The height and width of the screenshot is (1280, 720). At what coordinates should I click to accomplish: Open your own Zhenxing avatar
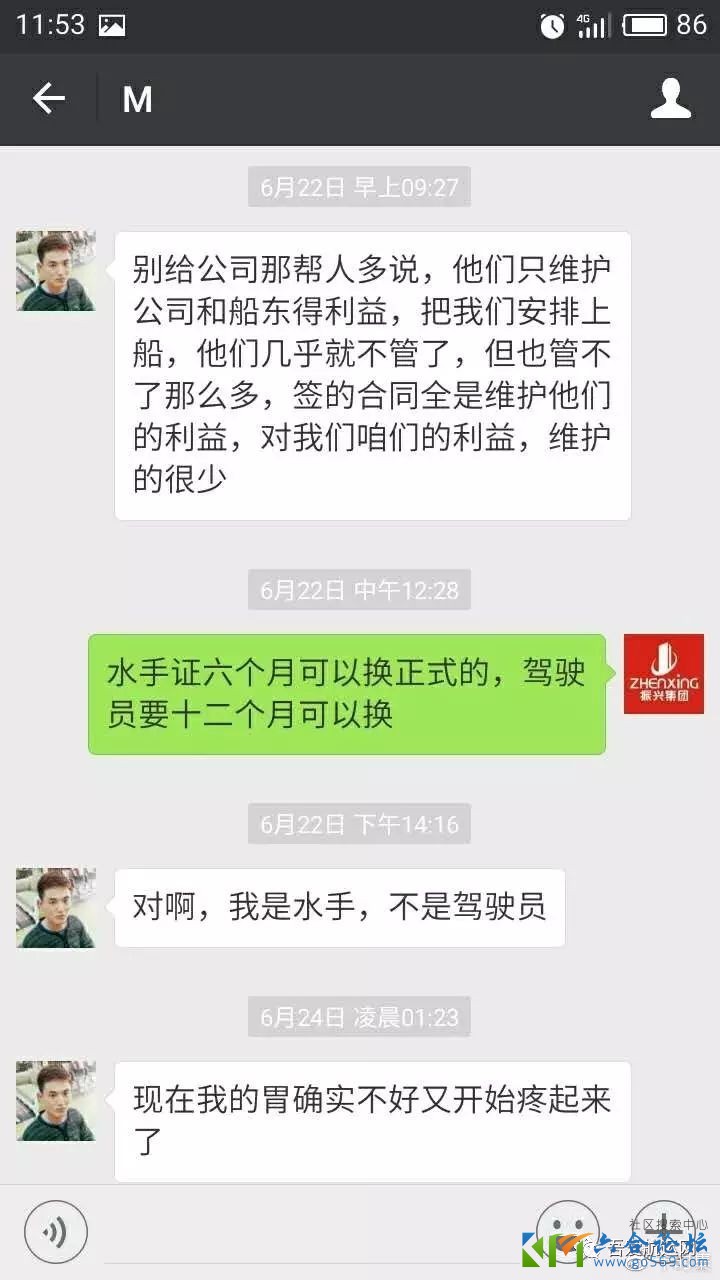click(x=663, y=673)
